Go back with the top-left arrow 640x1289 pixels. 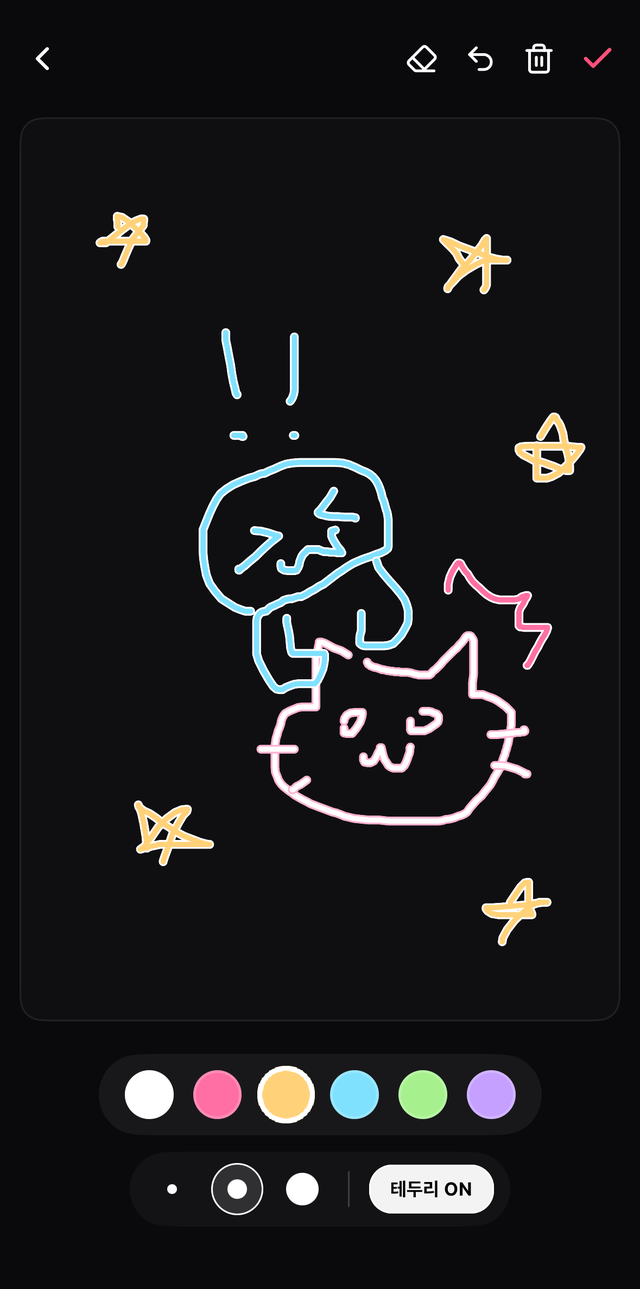42,59
